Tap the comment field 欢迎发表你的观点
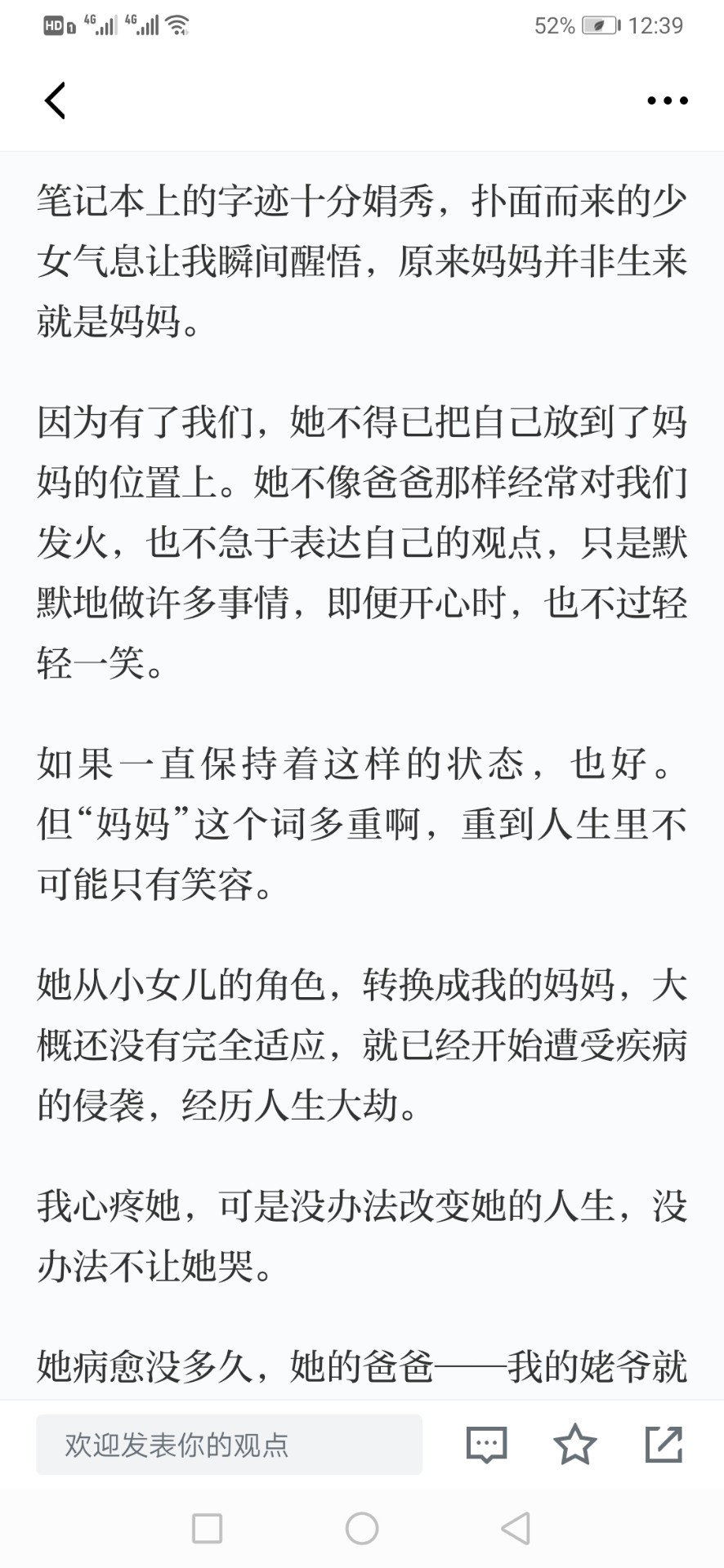The width and height of the screenshot is (724, 1568). pos(229,1445)
